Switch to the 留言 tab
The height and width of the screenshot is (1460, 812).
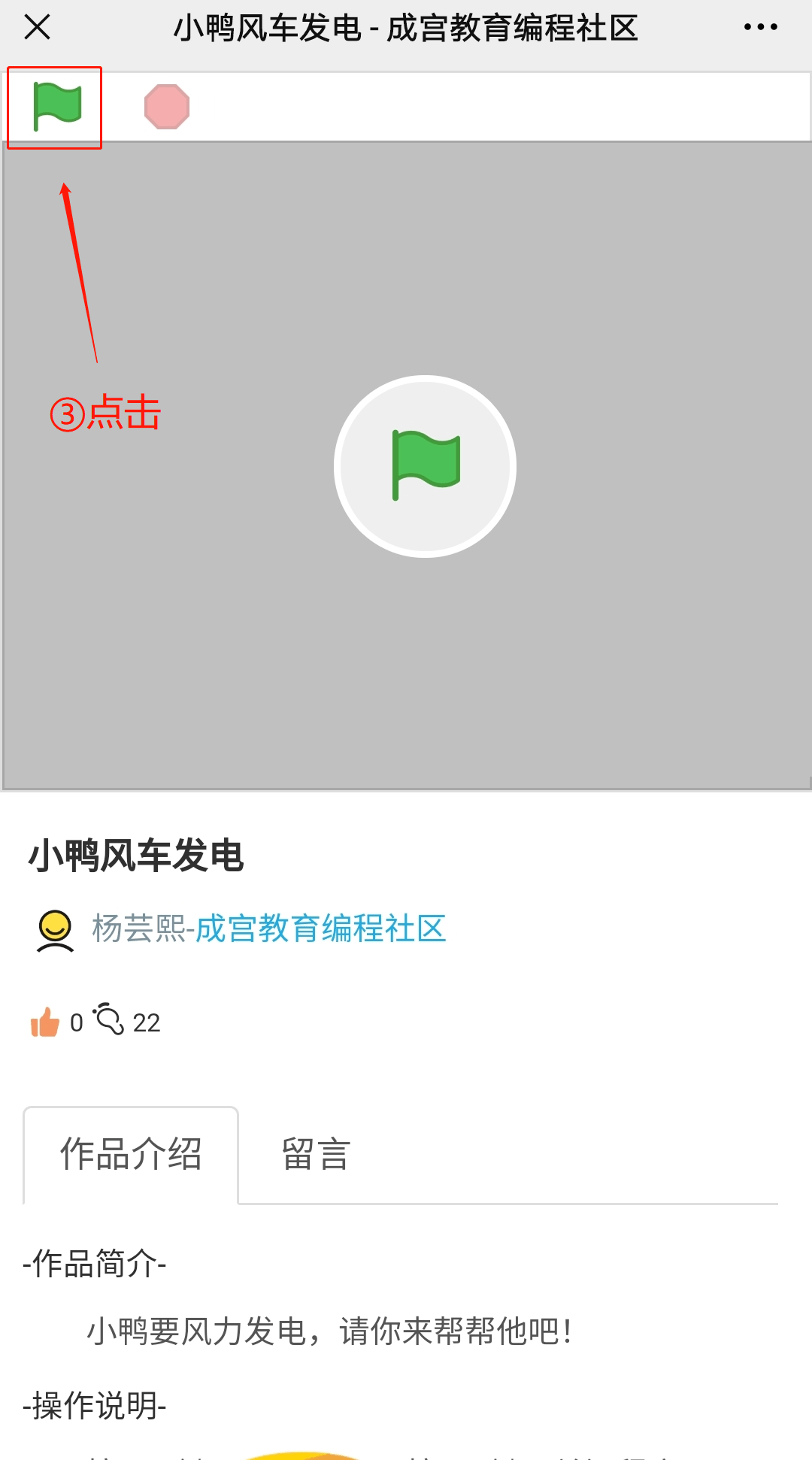[x=316, y=1155]
